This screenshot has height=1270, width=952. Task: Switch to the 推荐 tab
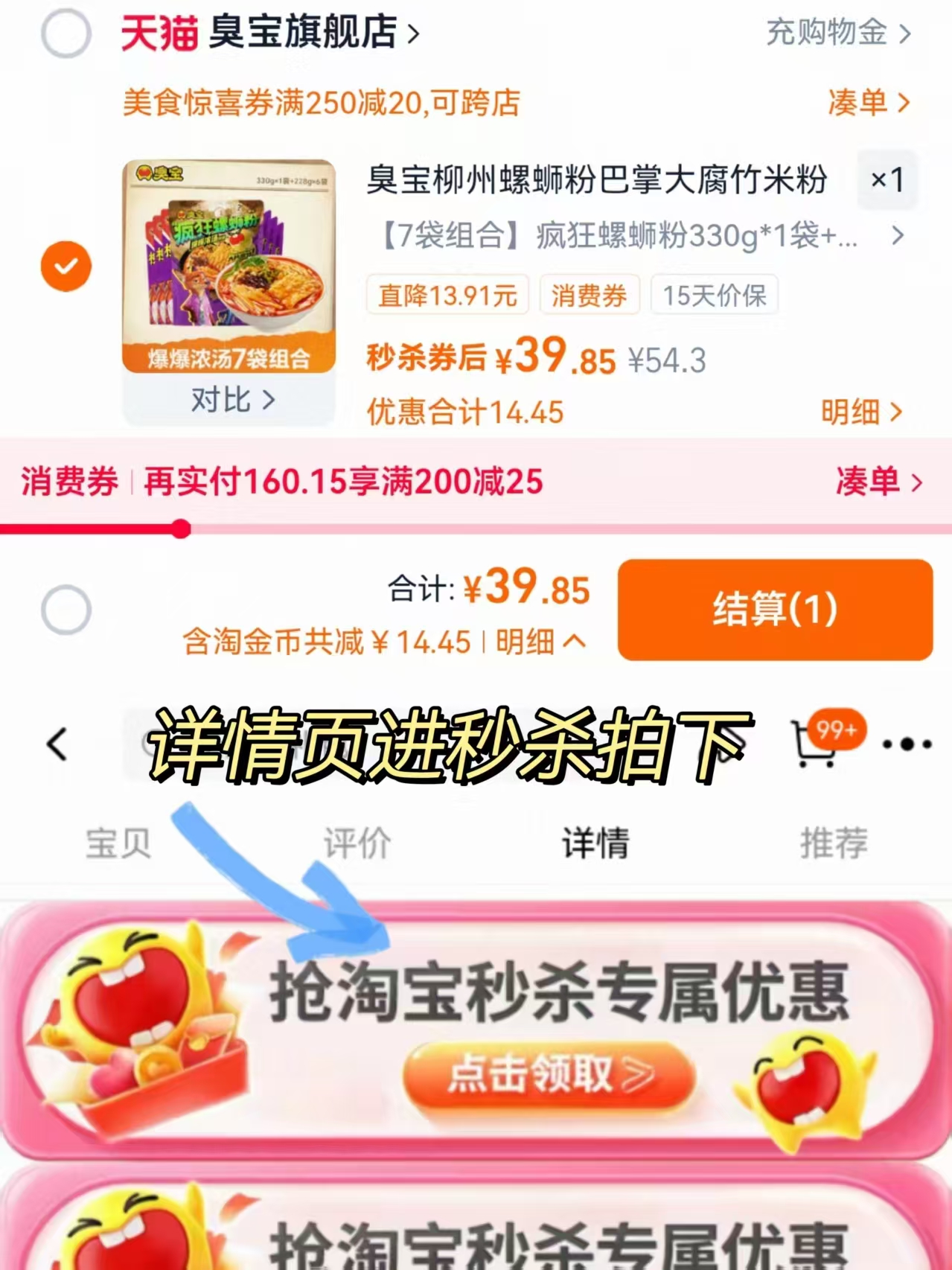tap(834, 842)
